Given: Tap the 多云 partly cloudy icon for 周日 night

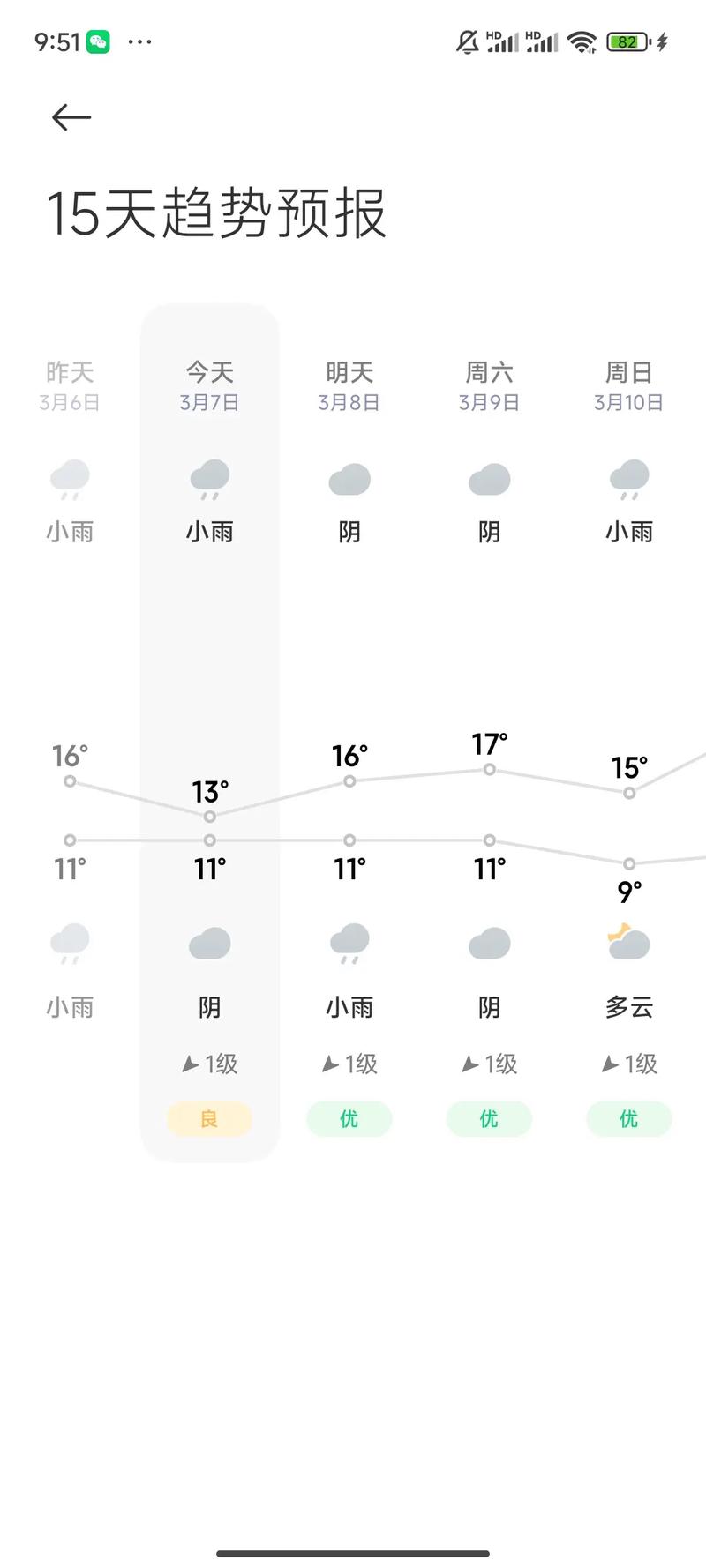Looking at the screenshot, I should click(x=628, y=942).
